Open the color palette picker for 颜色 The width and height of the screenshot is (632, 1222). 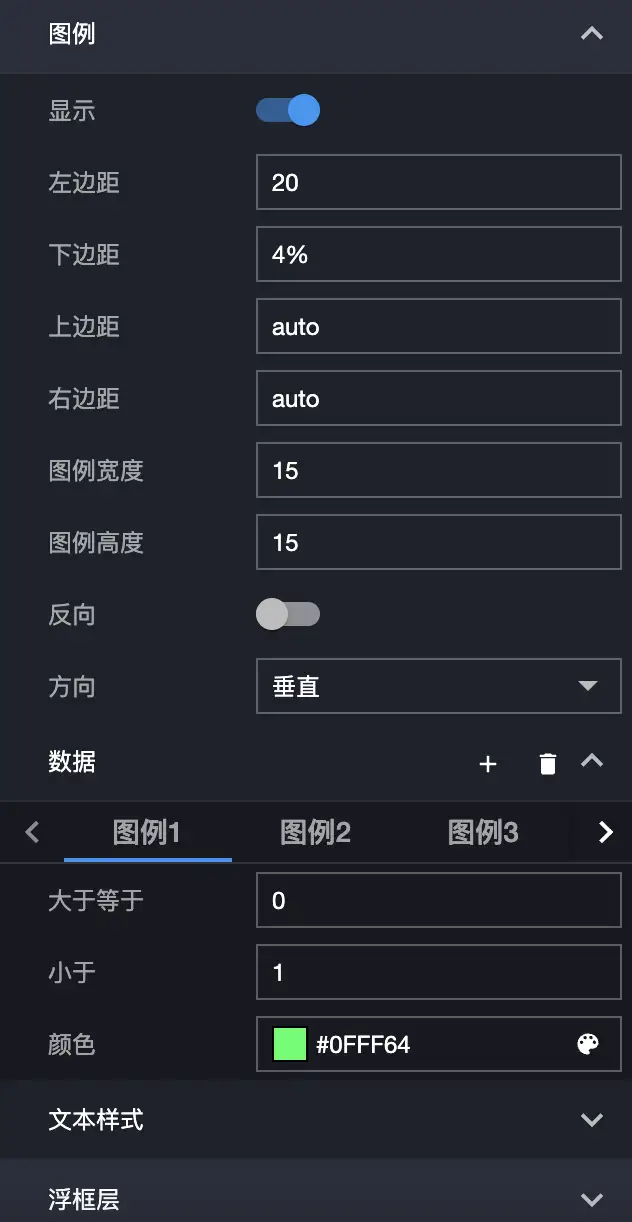click(588, 1044)
